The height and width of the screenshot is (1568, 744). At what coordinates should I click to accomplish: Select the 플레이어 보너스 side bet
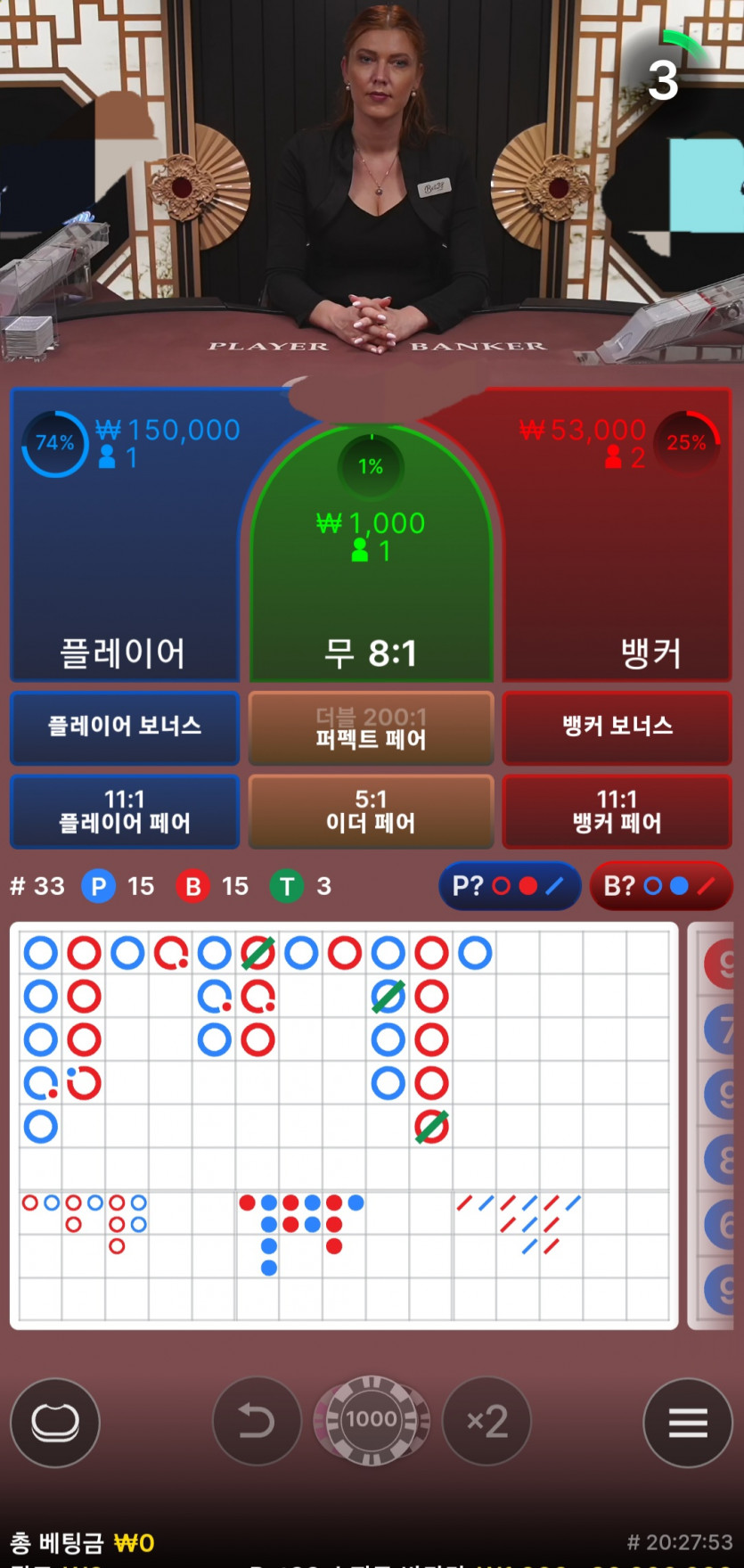pos(125,727)
